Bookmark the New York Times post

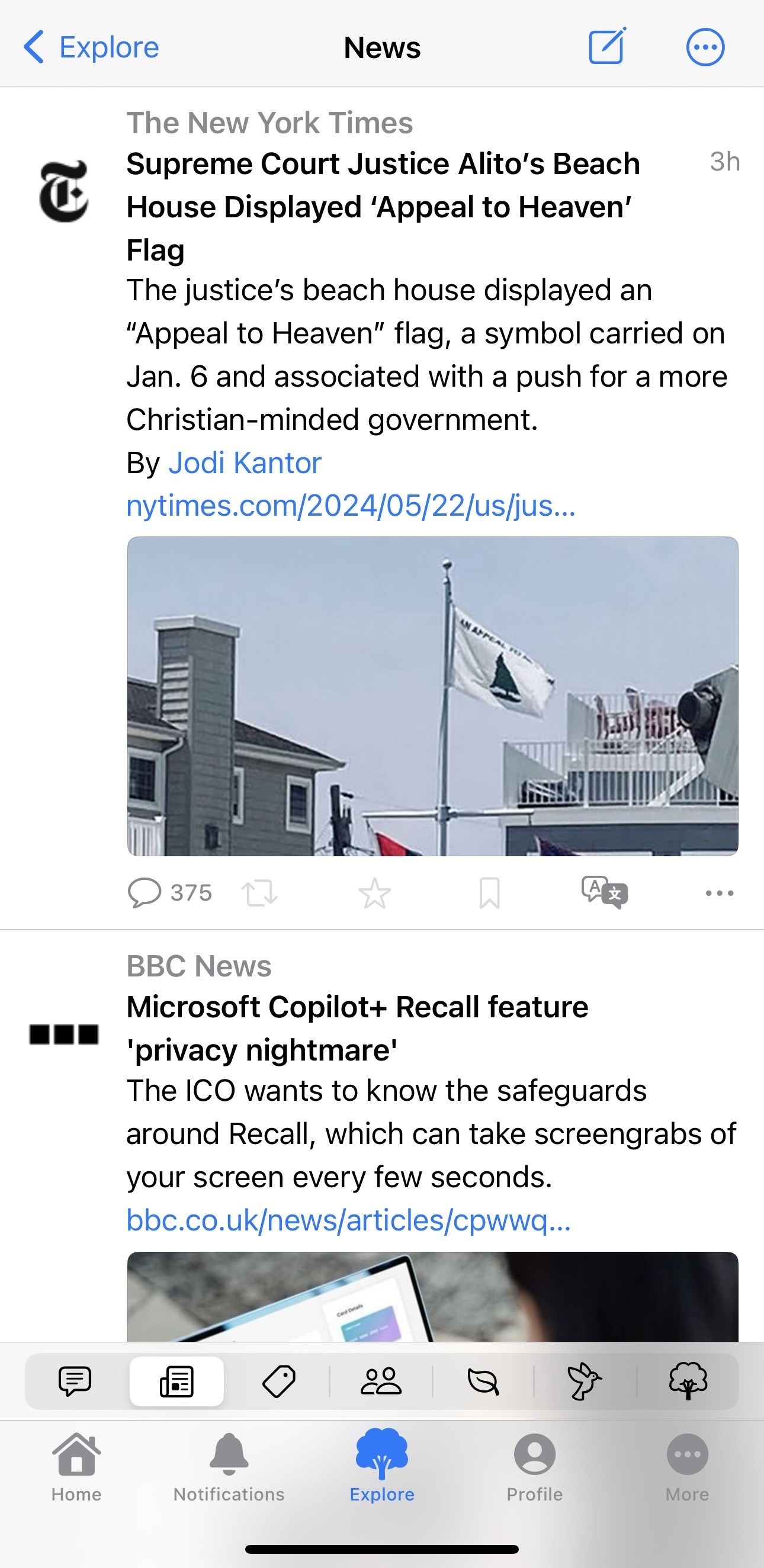489,893
